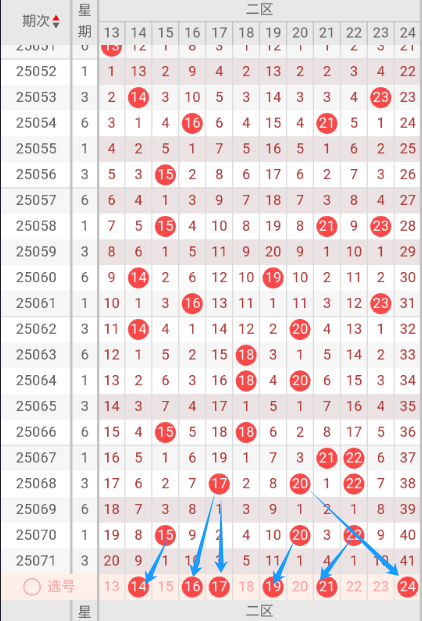
Task: Toggle the 期次 sort order arrows
Action: pos(56,21)
